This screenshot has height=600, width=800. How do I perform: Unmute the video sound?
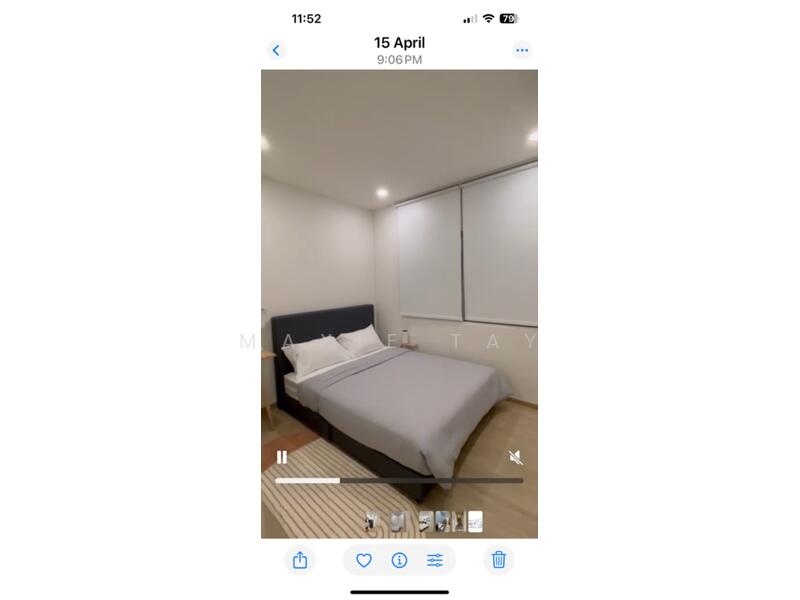(516, 457)
